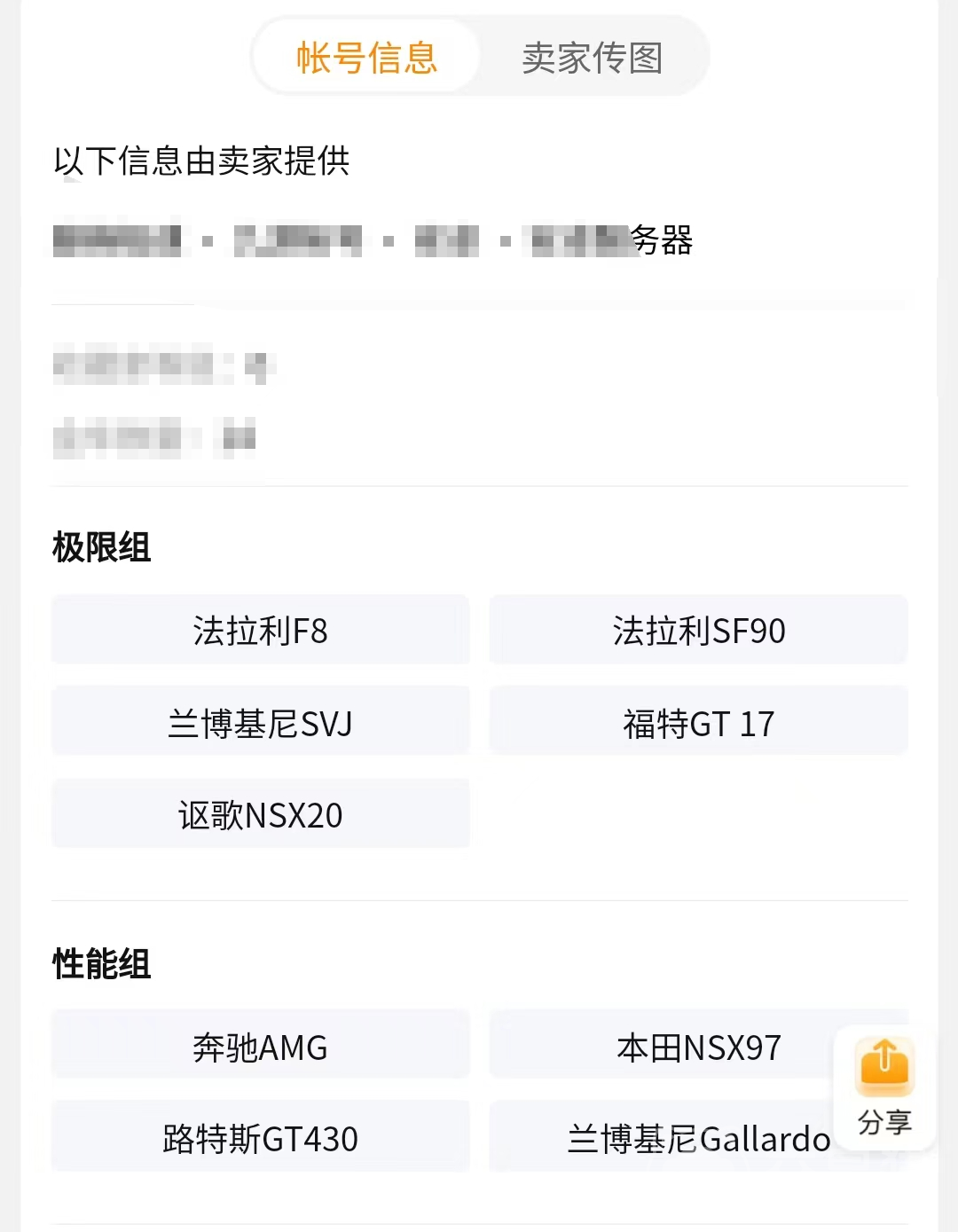Switch to the 卖家传图 tab

[592, 59]
